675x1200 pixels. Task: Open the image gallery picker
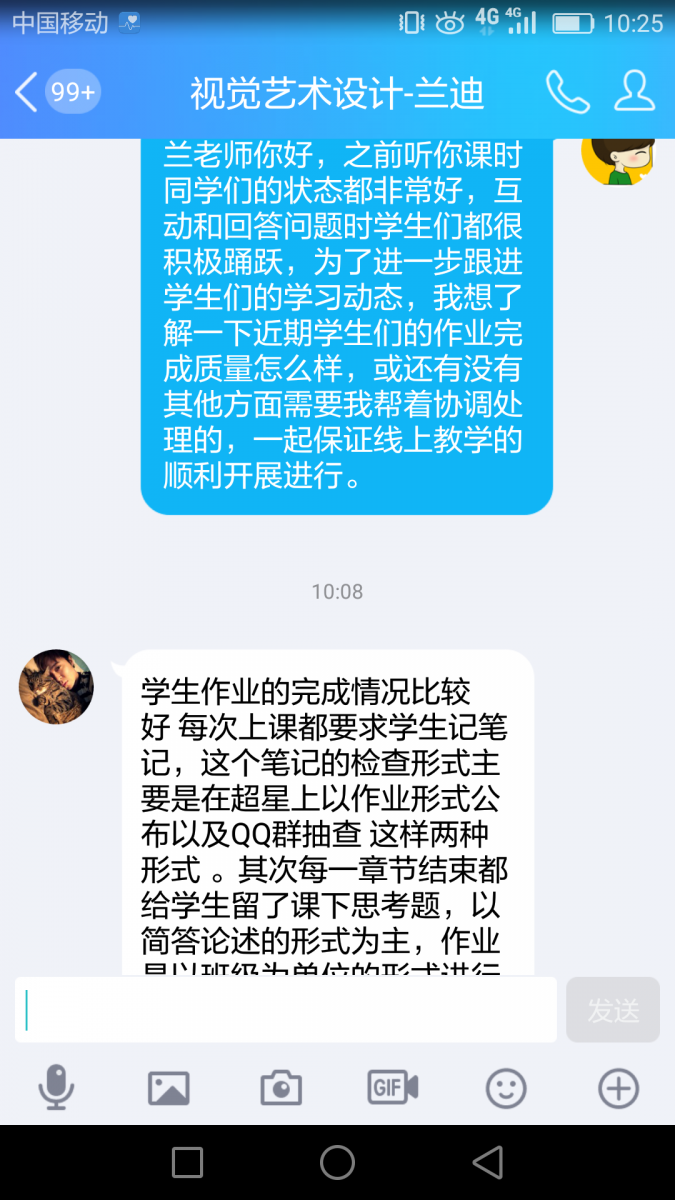(168, 1087)
